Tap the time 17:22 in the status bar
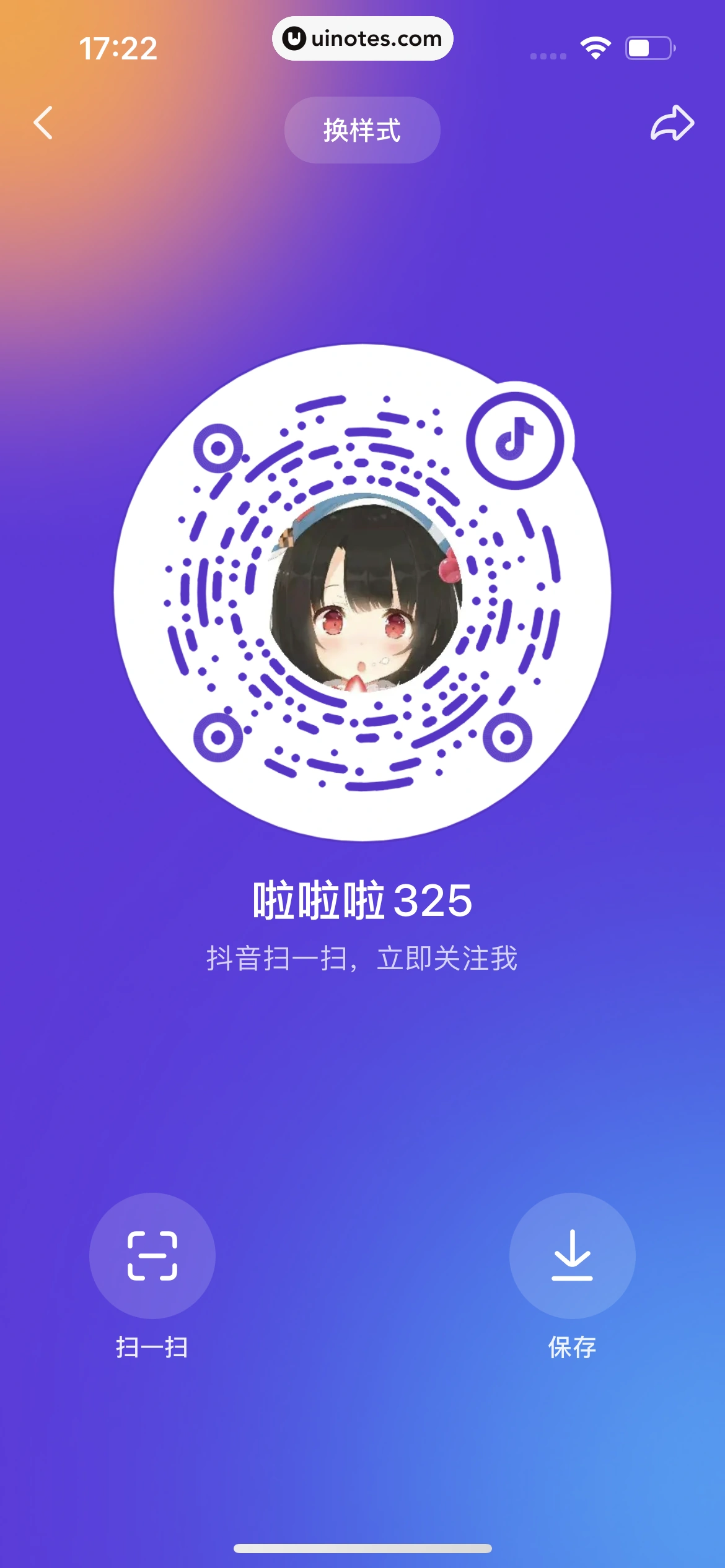The height and width of the screenshot is (1568, 725). [120, 48]
